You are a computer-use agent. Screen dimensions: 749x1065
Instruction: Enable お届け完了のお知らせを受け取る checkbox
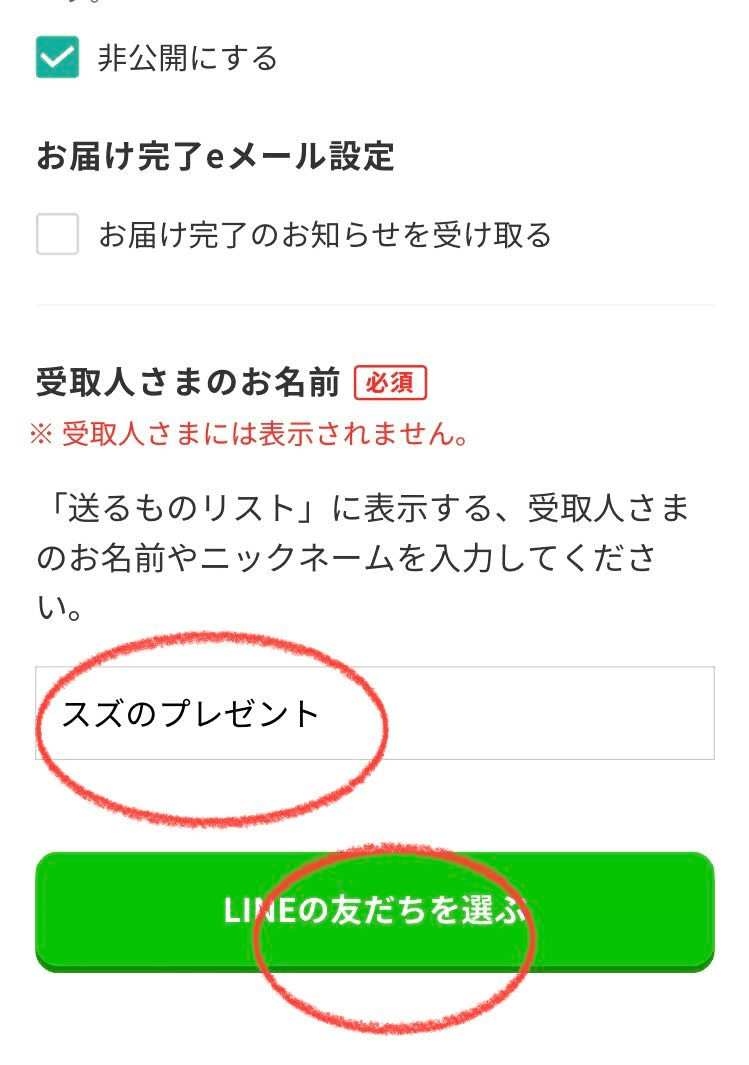[57, 234]
